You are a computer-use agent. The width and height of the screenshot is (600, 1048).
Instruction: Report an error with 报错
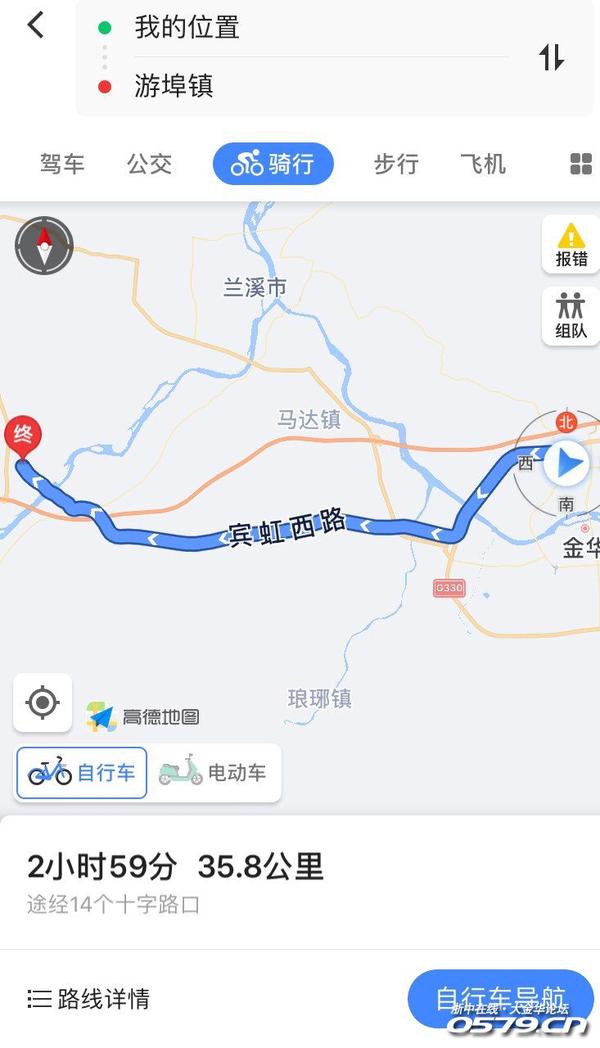571,246
